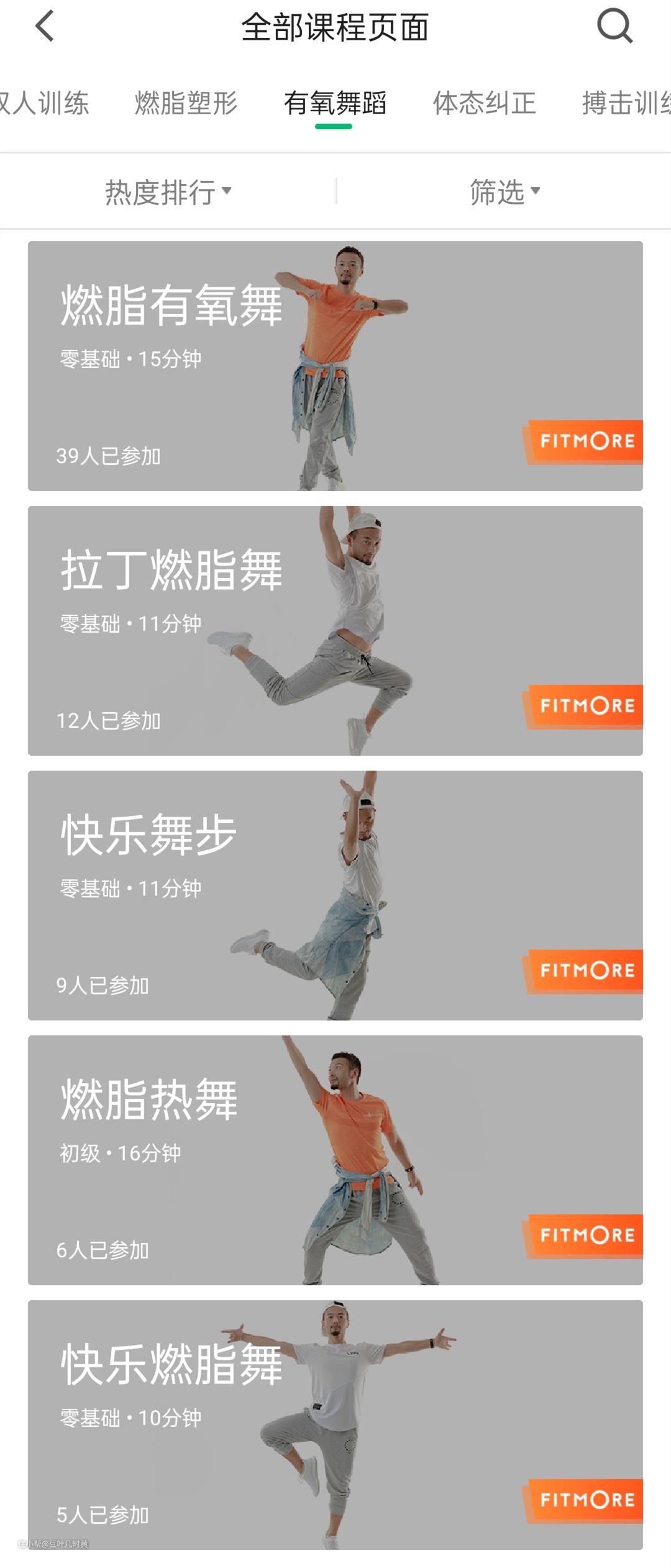
Task: Open the 快乐舞步 course card
Action: (x=335, y=896)
